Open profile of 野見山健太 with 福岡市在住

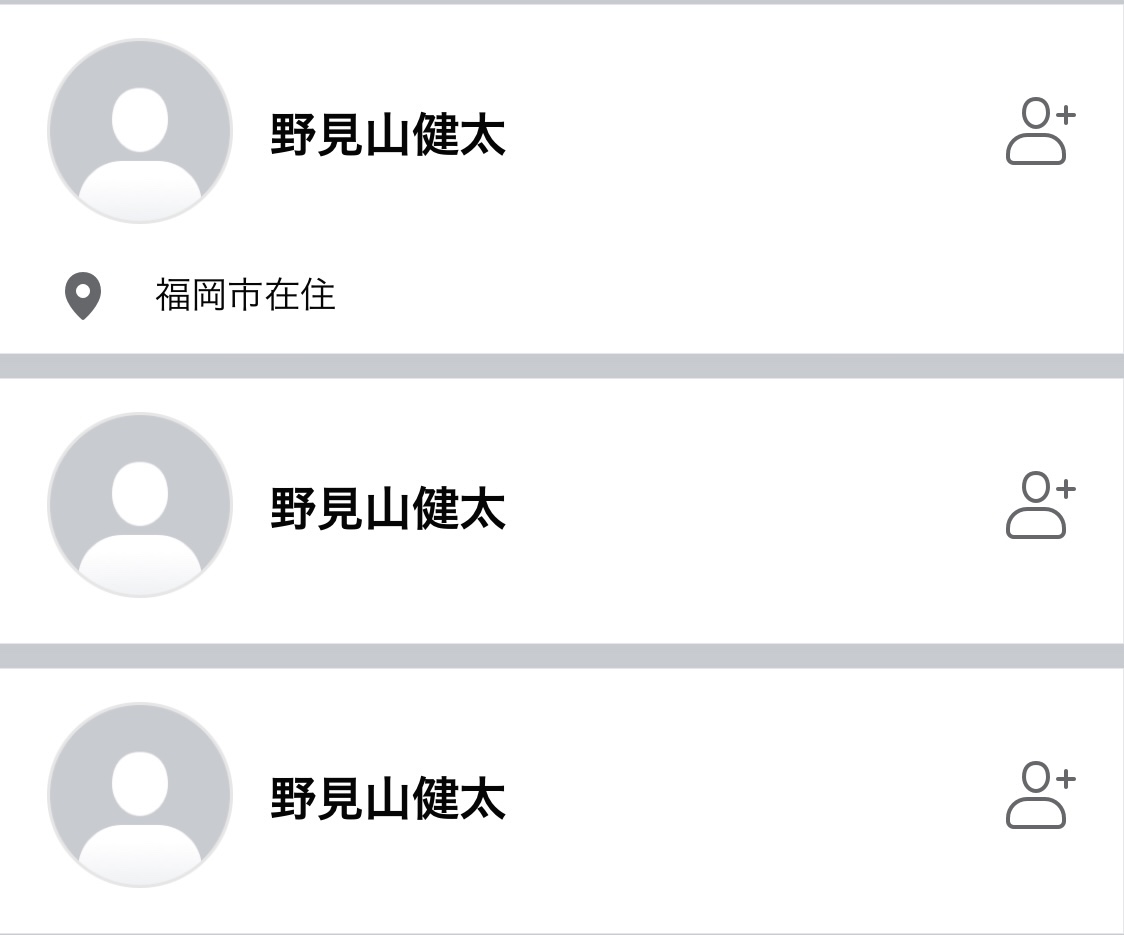tap(387, 135)
